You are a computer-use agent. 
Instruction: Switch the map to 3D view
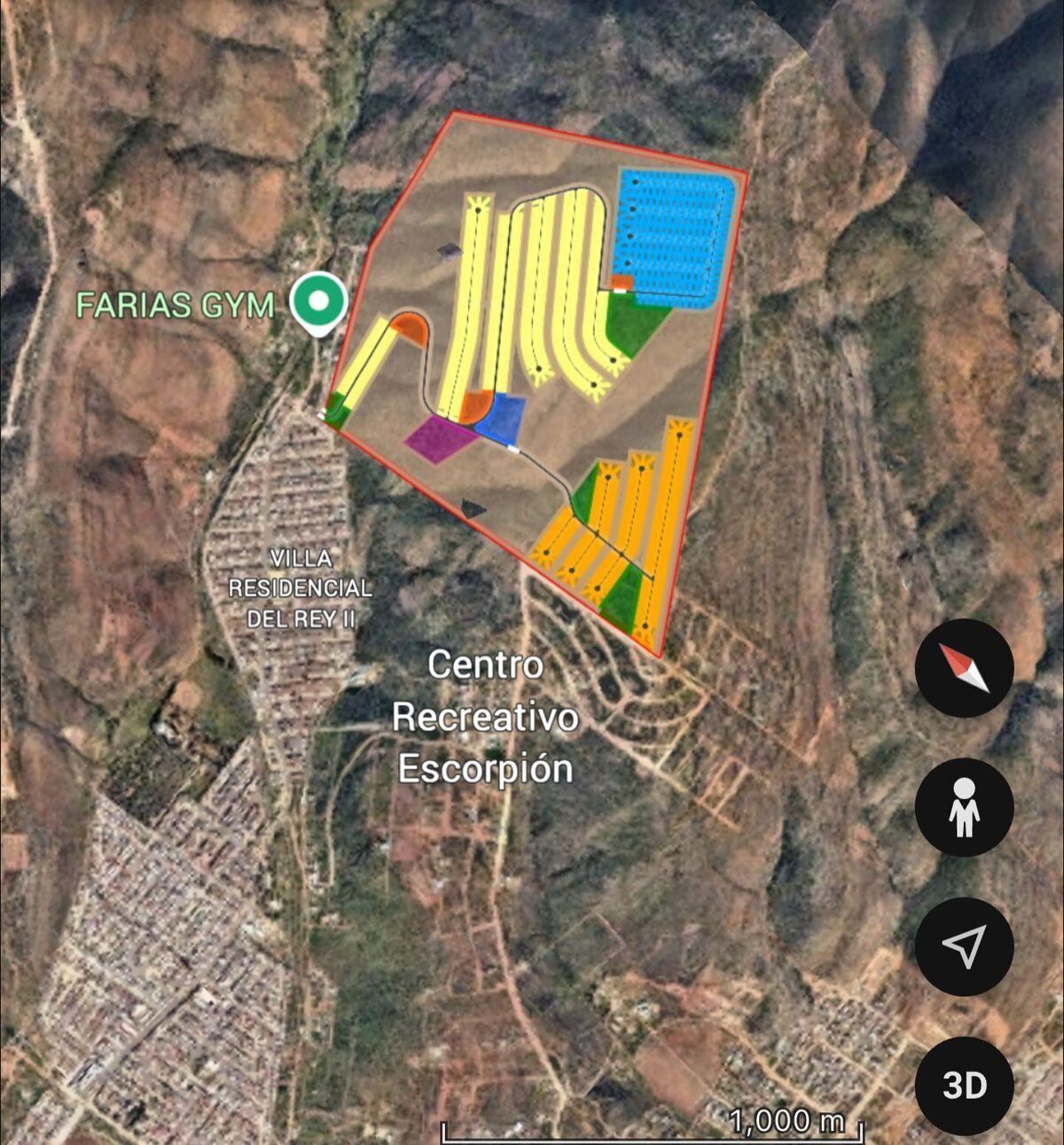pos(964,1085)
